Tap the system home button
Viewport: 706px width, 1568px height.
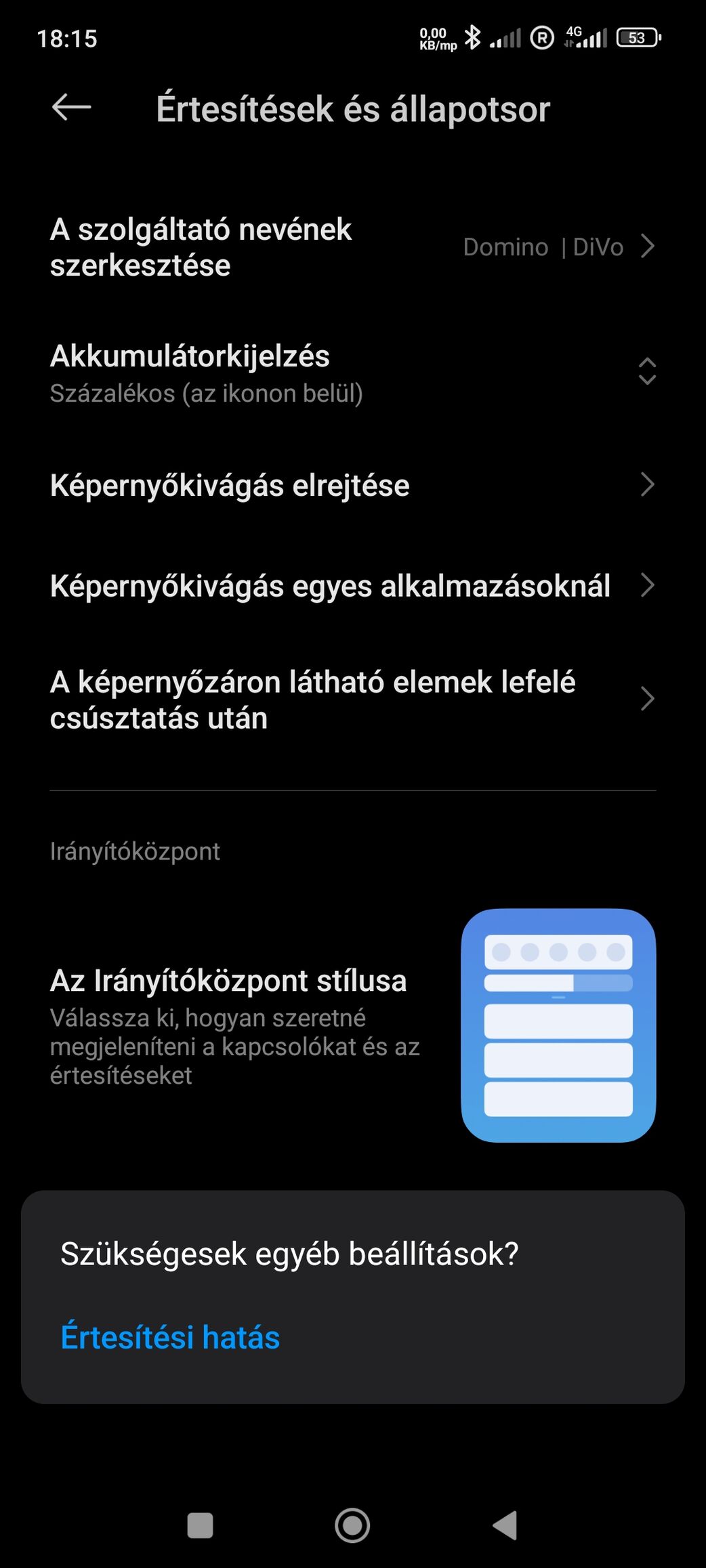click(x=352, y=1525)
